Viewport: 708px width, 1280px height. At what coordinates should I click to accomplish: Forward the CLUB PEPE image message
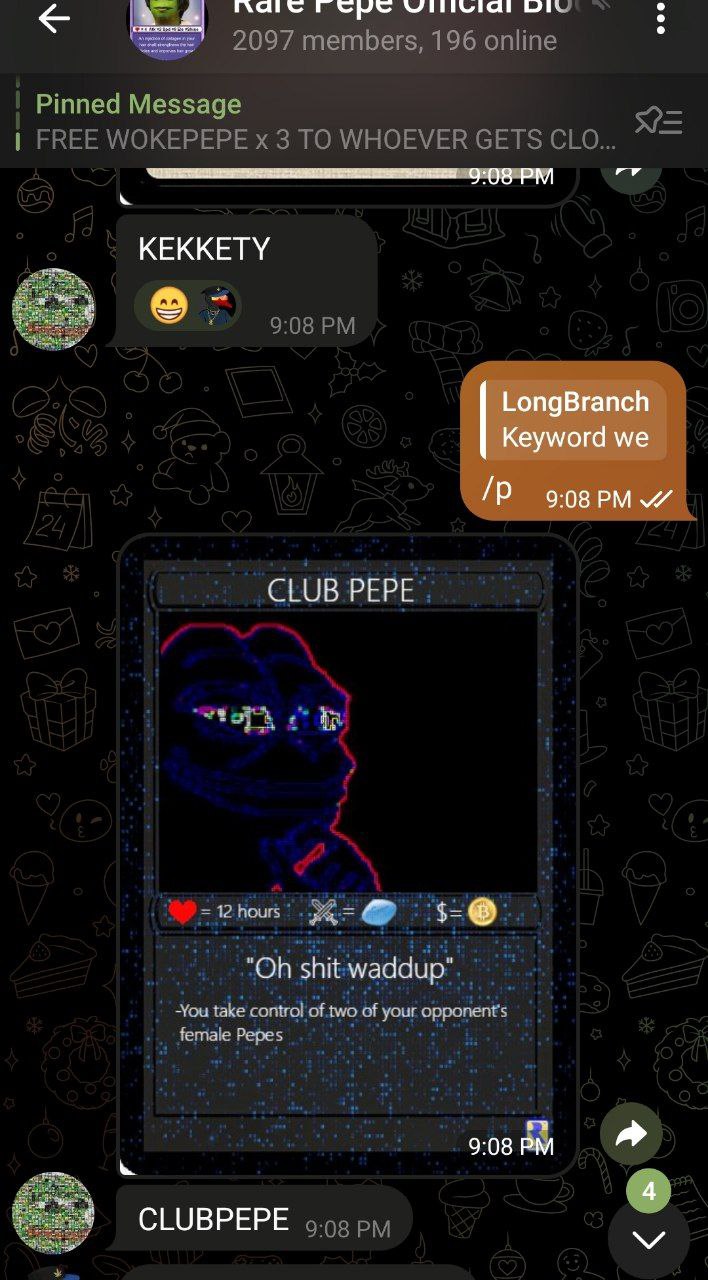coord(631,1133)
